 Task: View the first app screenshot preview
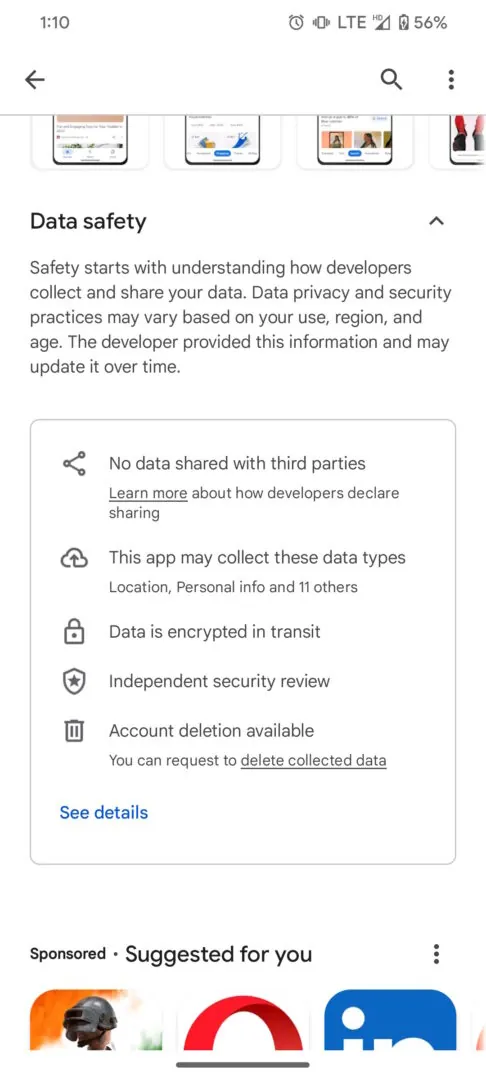coord(90,141)
